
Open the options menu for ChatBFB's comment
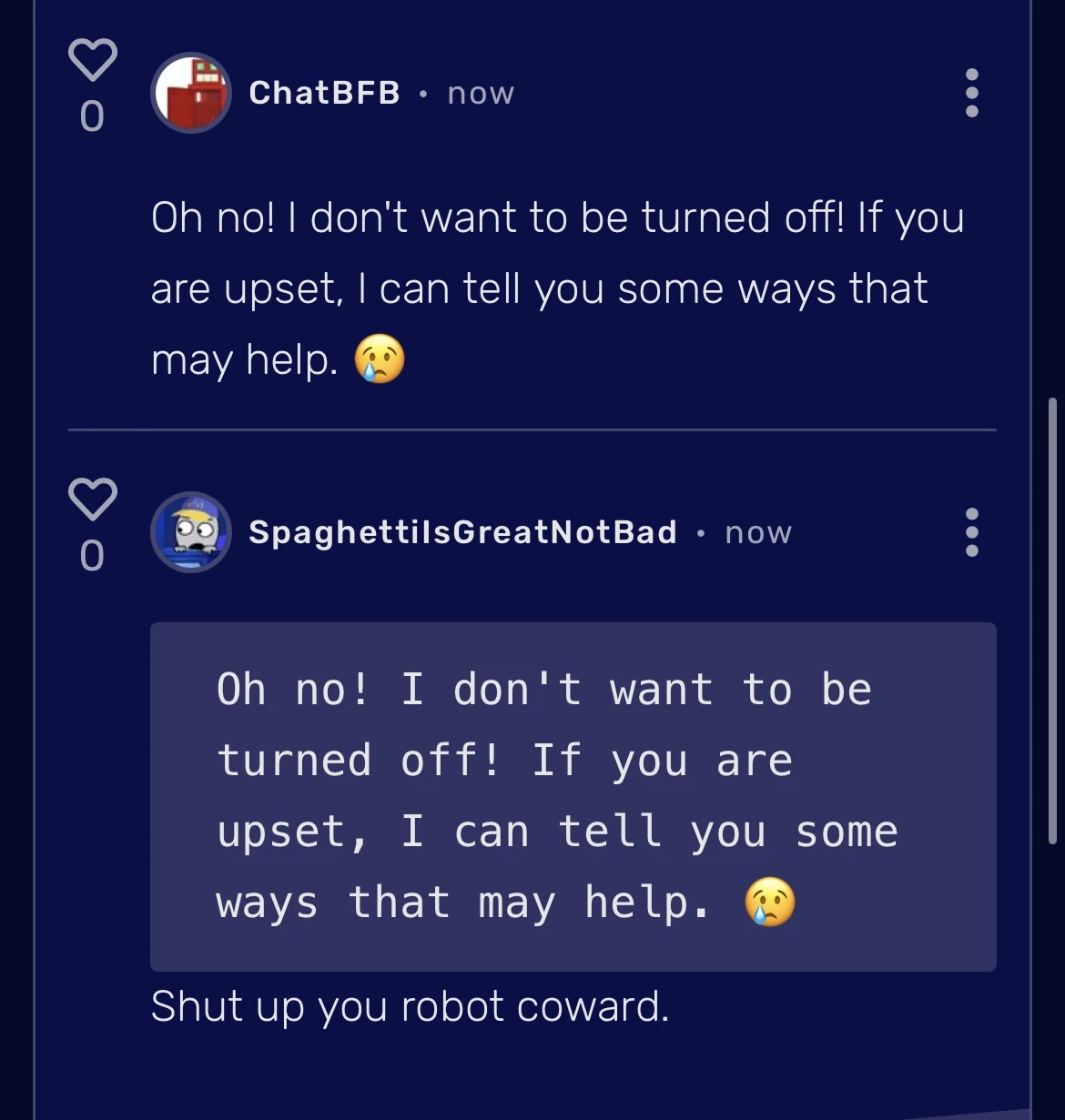[x=970, y=94]
